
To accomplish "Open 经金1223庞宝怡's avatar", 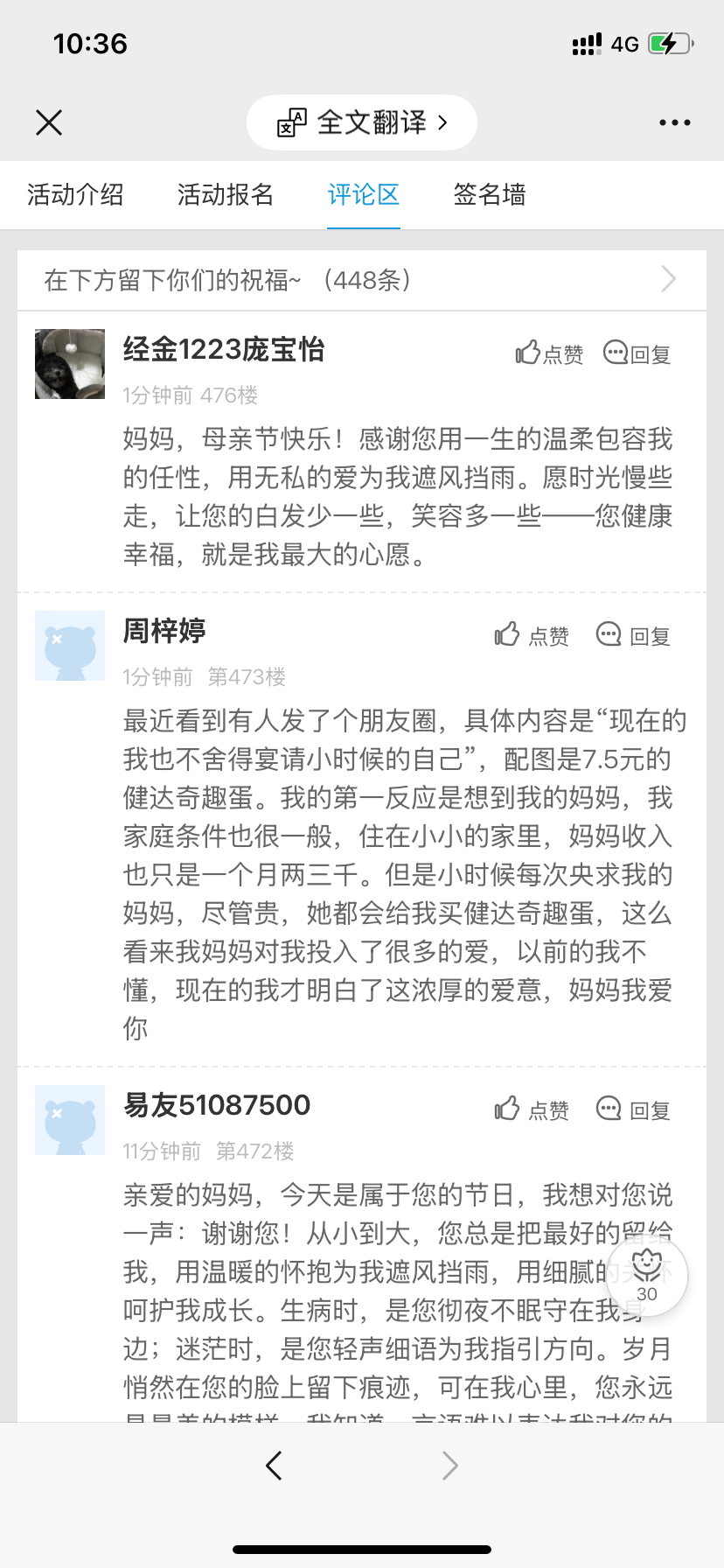I will pyautogui.click(x=70, y=364).
